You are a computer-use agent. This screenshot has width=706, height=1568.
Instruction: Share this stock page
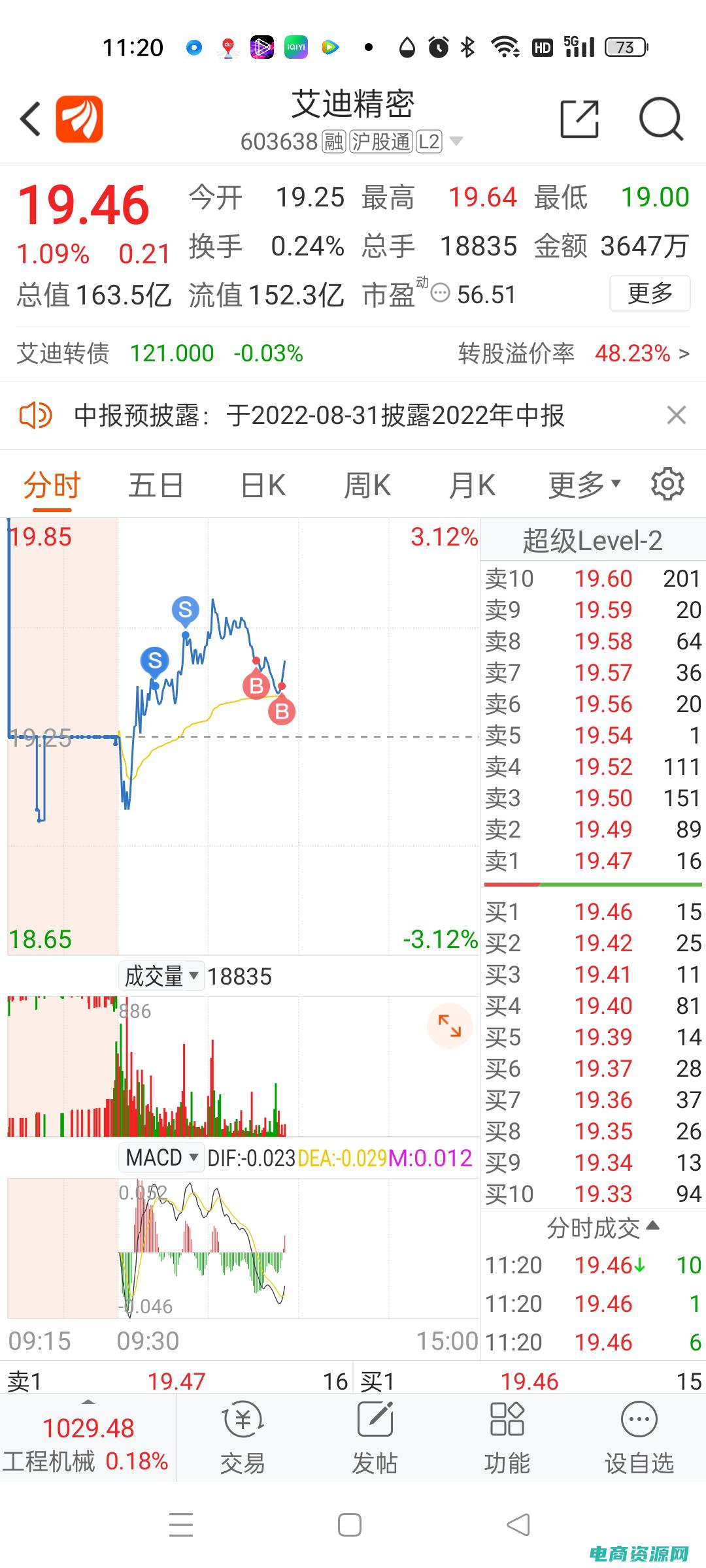coord(579,119)
